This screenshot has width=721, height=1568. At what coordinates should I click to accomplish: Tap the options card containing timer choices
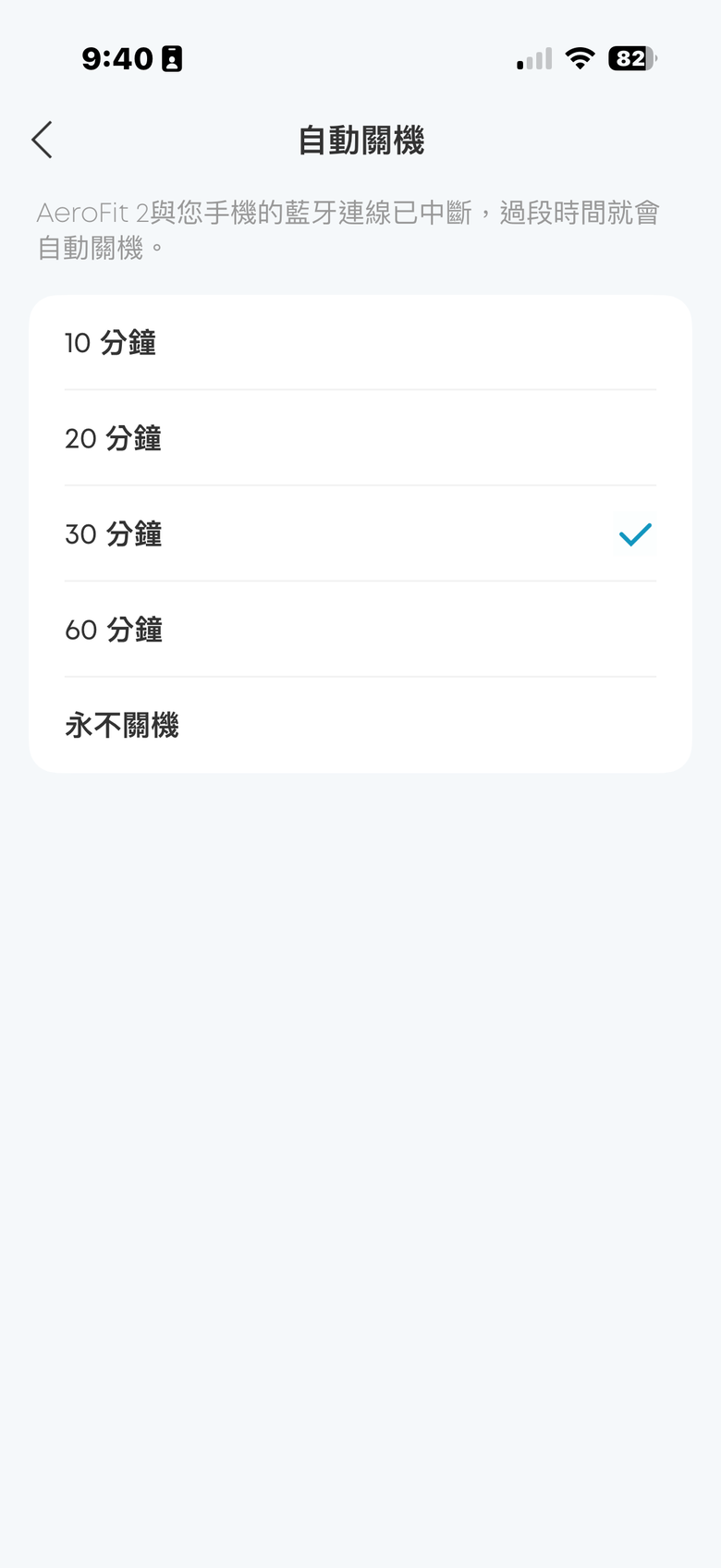pyautogui.click(x=360, y=533)
